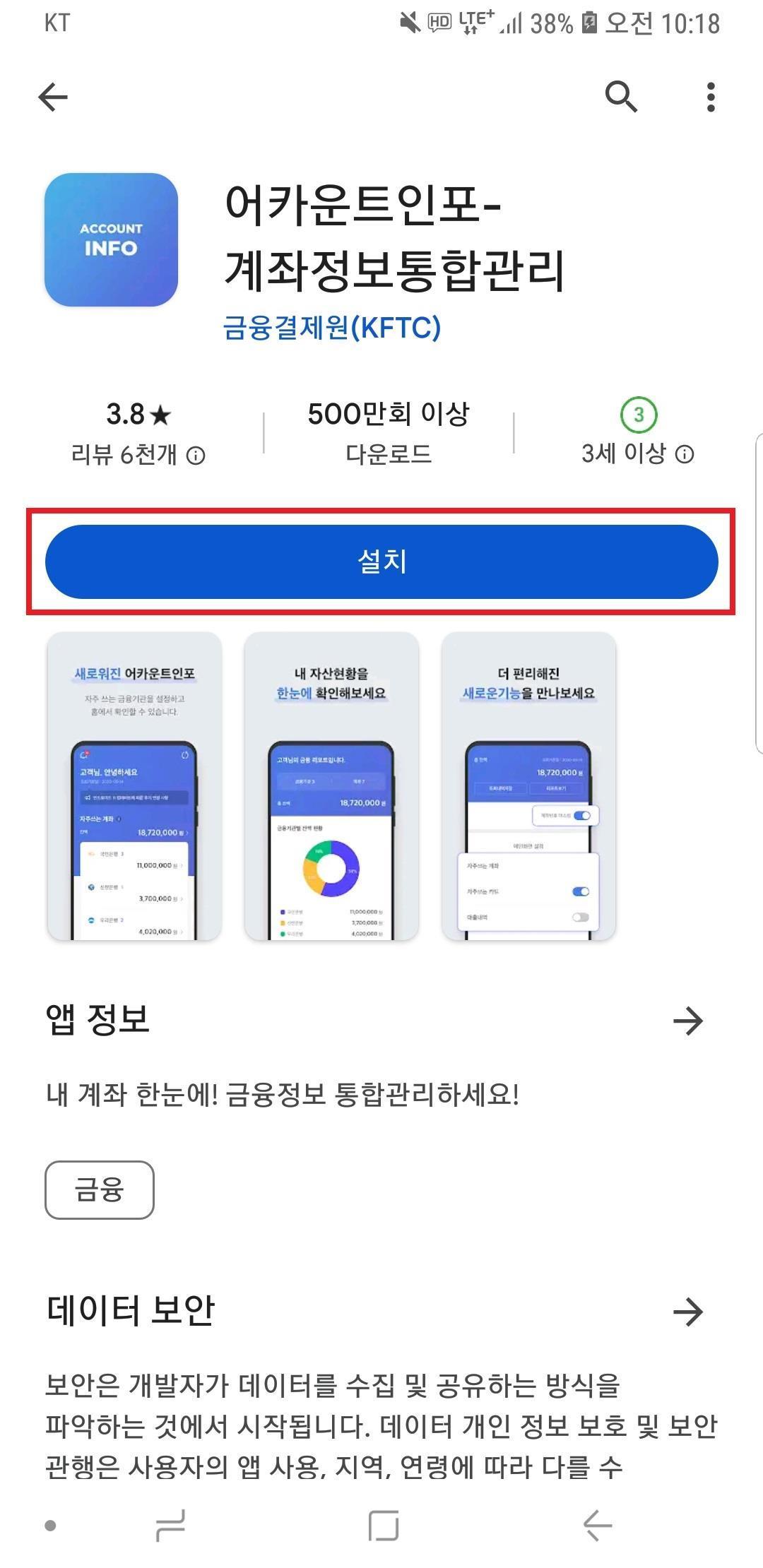The image size is (763, 1568).
Task: Open developer page 금융결제원(KFTC)
Action: pyautogui.click(x=332, y=328)
